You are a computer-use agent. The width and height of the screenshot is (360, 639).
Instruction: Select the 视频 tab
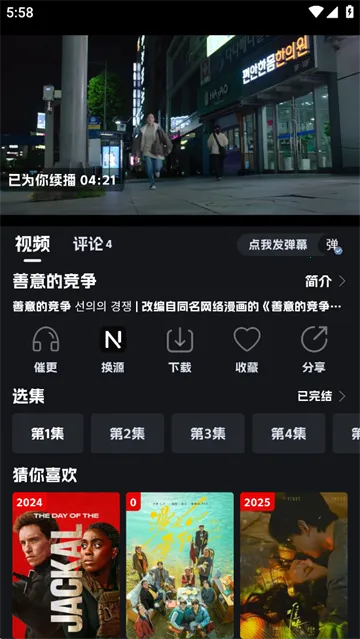click(33, 244)
